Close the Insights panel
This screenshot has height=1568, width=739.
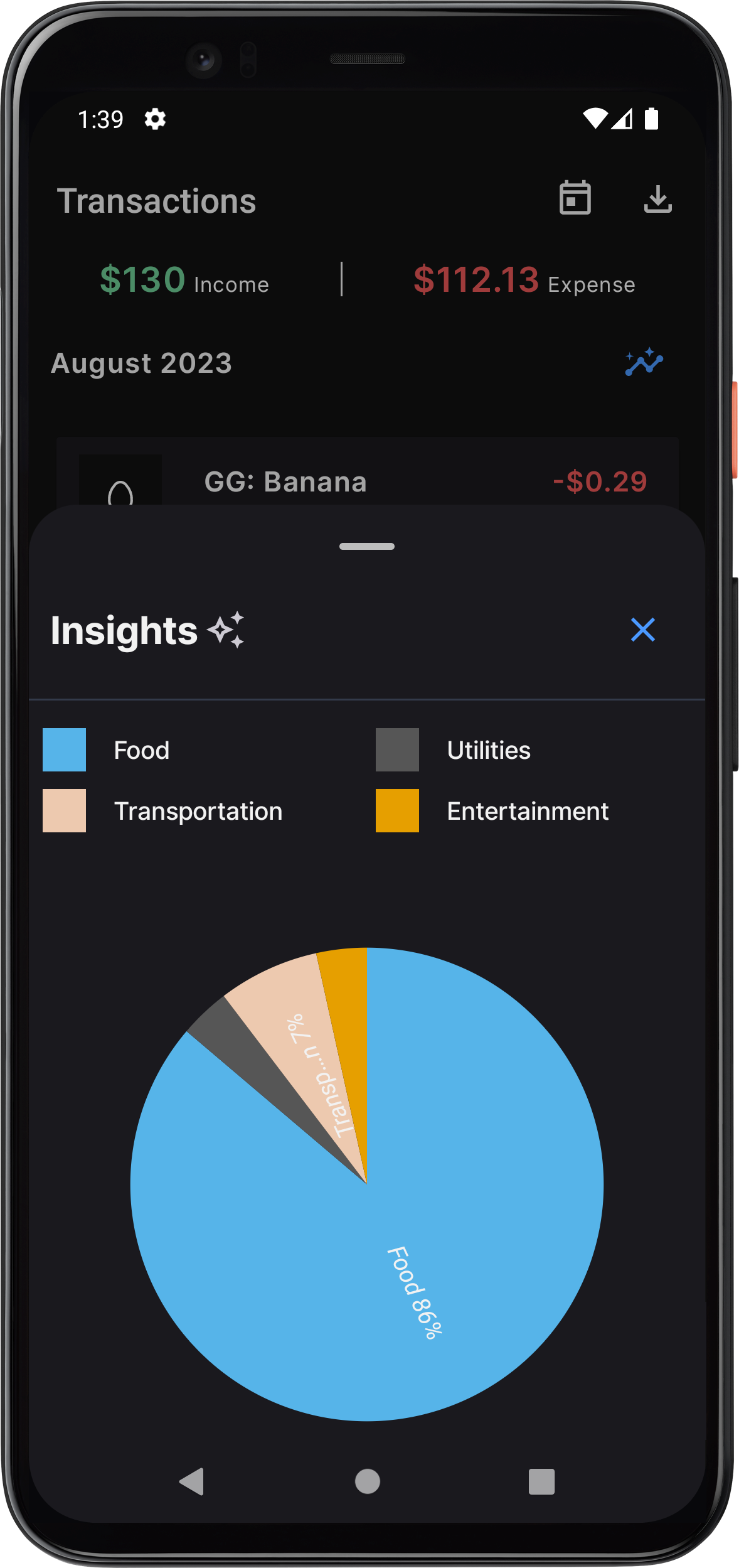642,630
